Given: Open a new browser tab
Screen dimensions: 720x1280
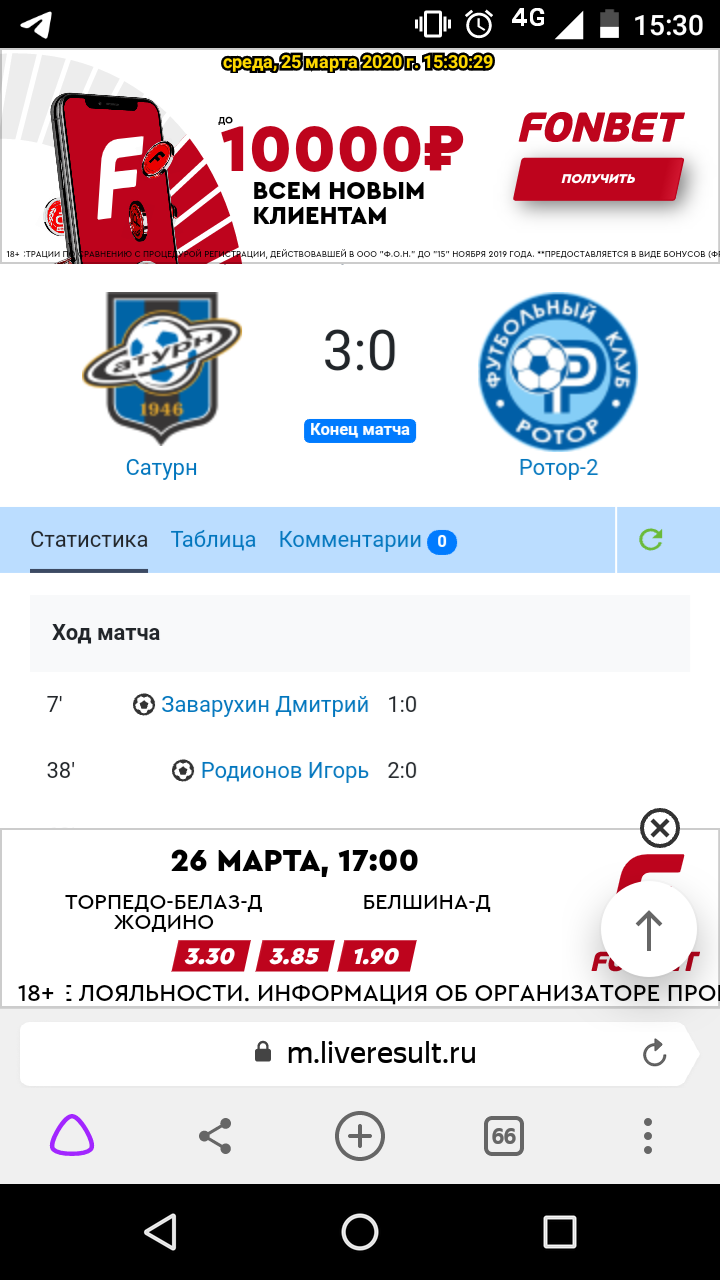Looking at the screenshot, I should 360,1136.
